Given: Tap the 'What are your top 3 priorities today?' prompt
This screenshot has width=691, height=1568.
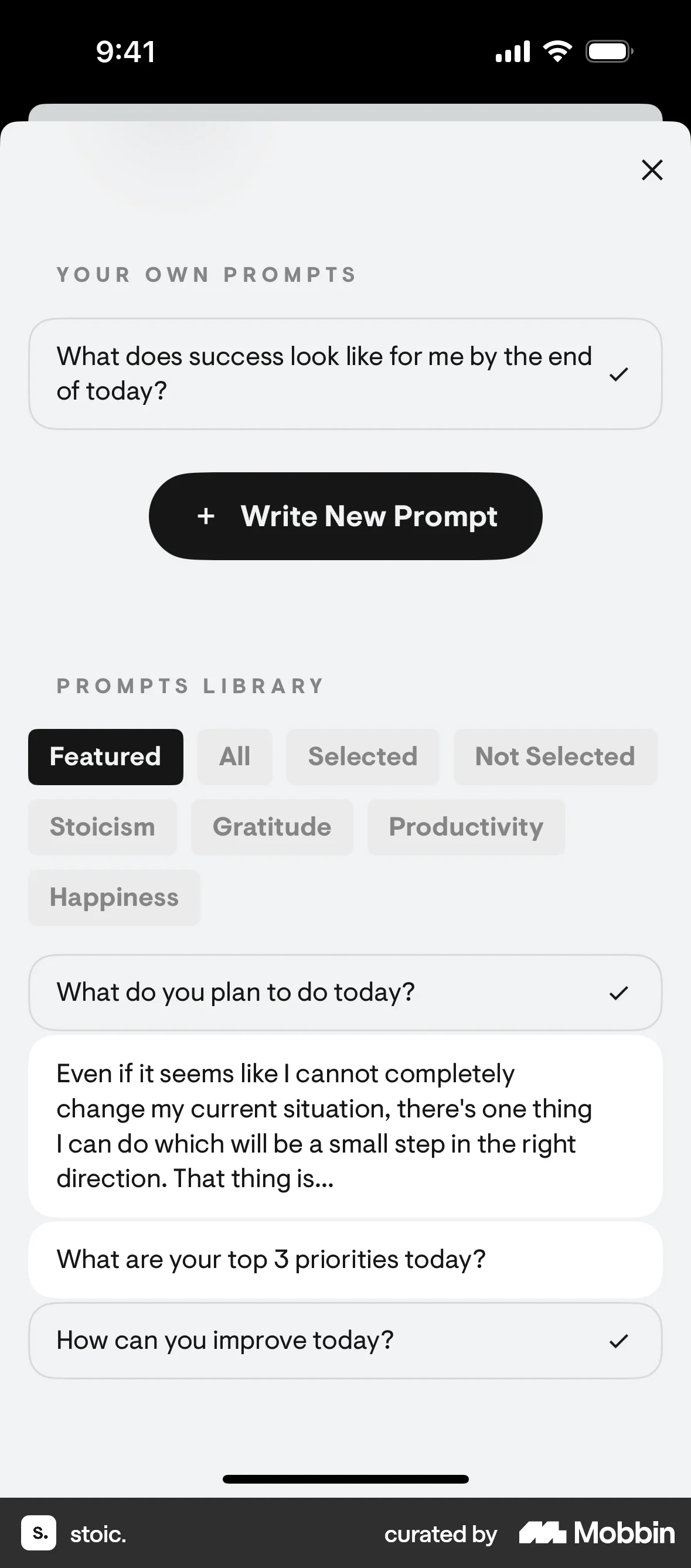Looking at the screenshot, I should point(345,1259).
